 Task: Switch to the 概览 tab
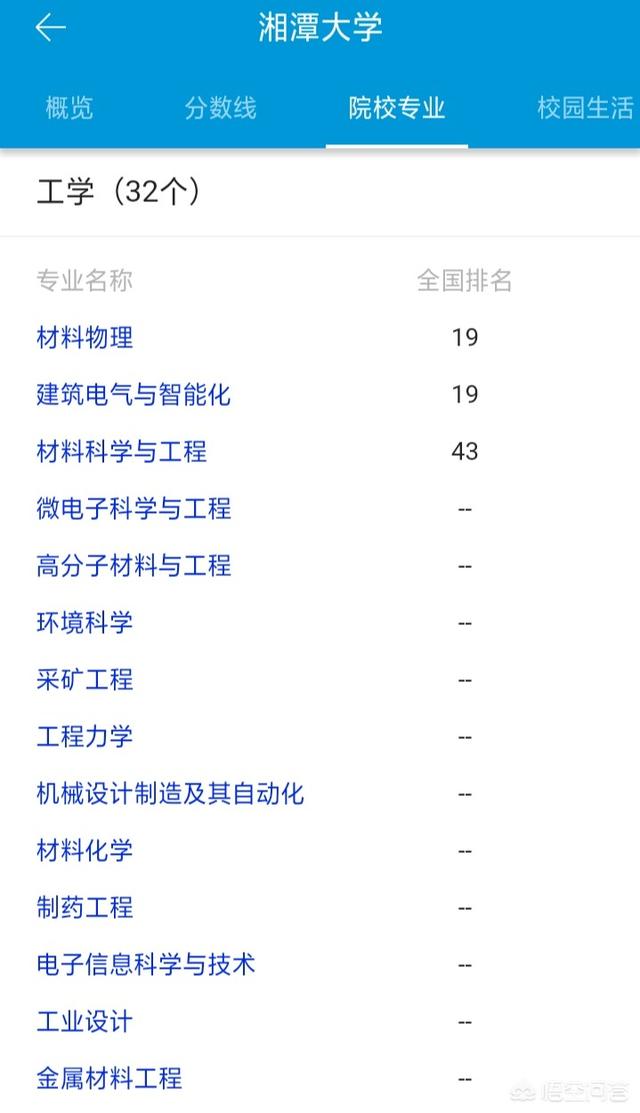pyautogui.click(x=69, y=108)
